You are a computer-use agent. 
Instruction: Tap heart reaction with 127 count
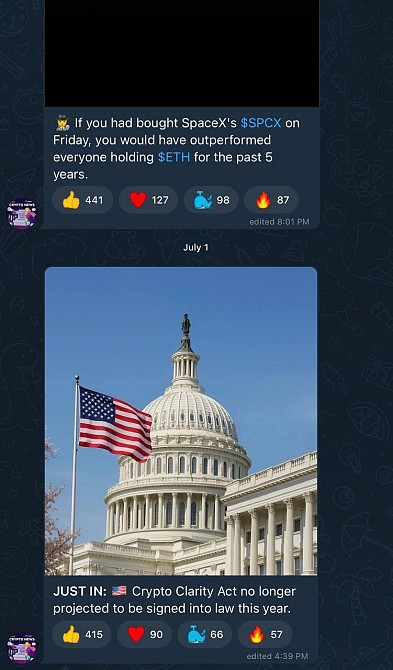pos(149,200)
